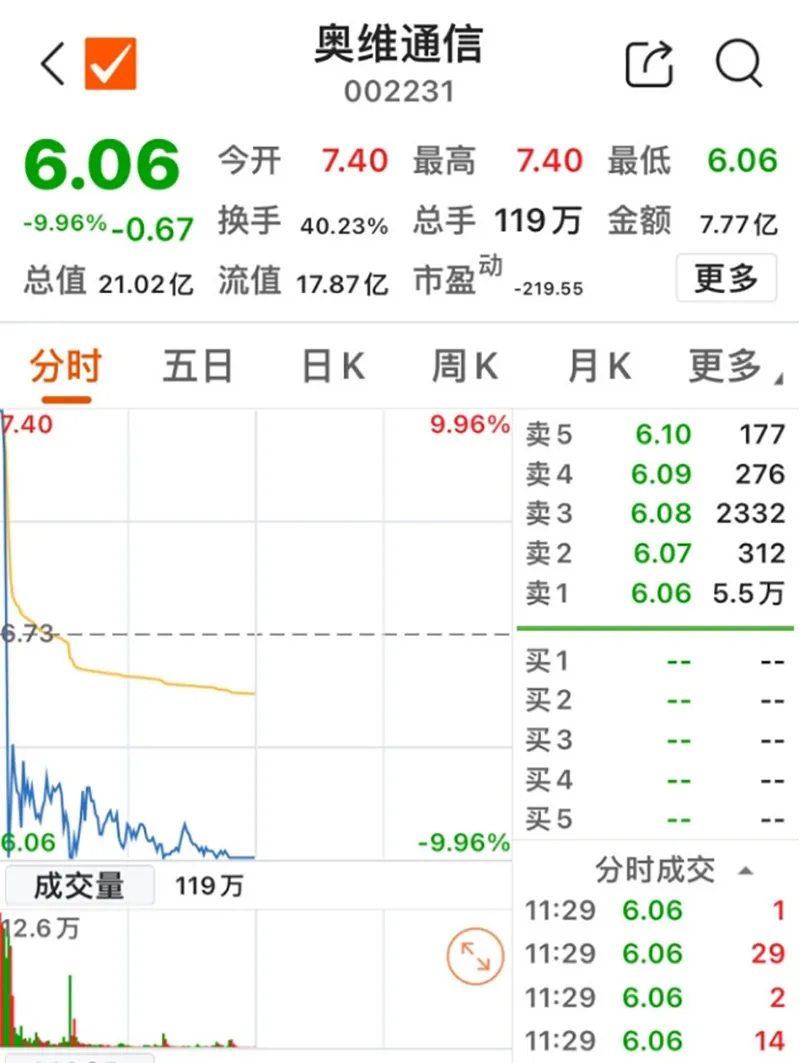Image resolution: width=800 pixels, height=1063 pixels.
Task: Go back using the top-left arrow
Action: click(x=52, y=64)
